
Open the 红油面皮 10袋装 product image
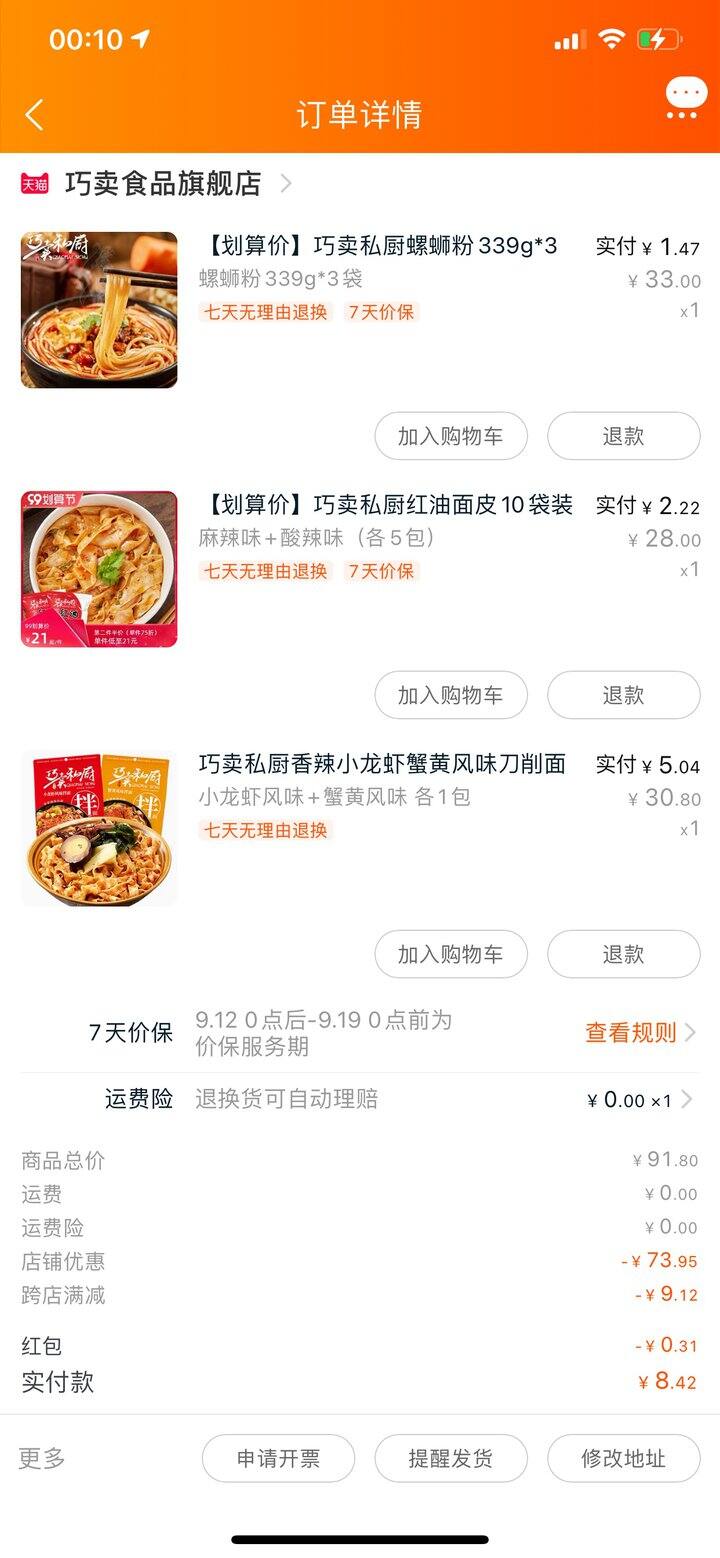99,569
